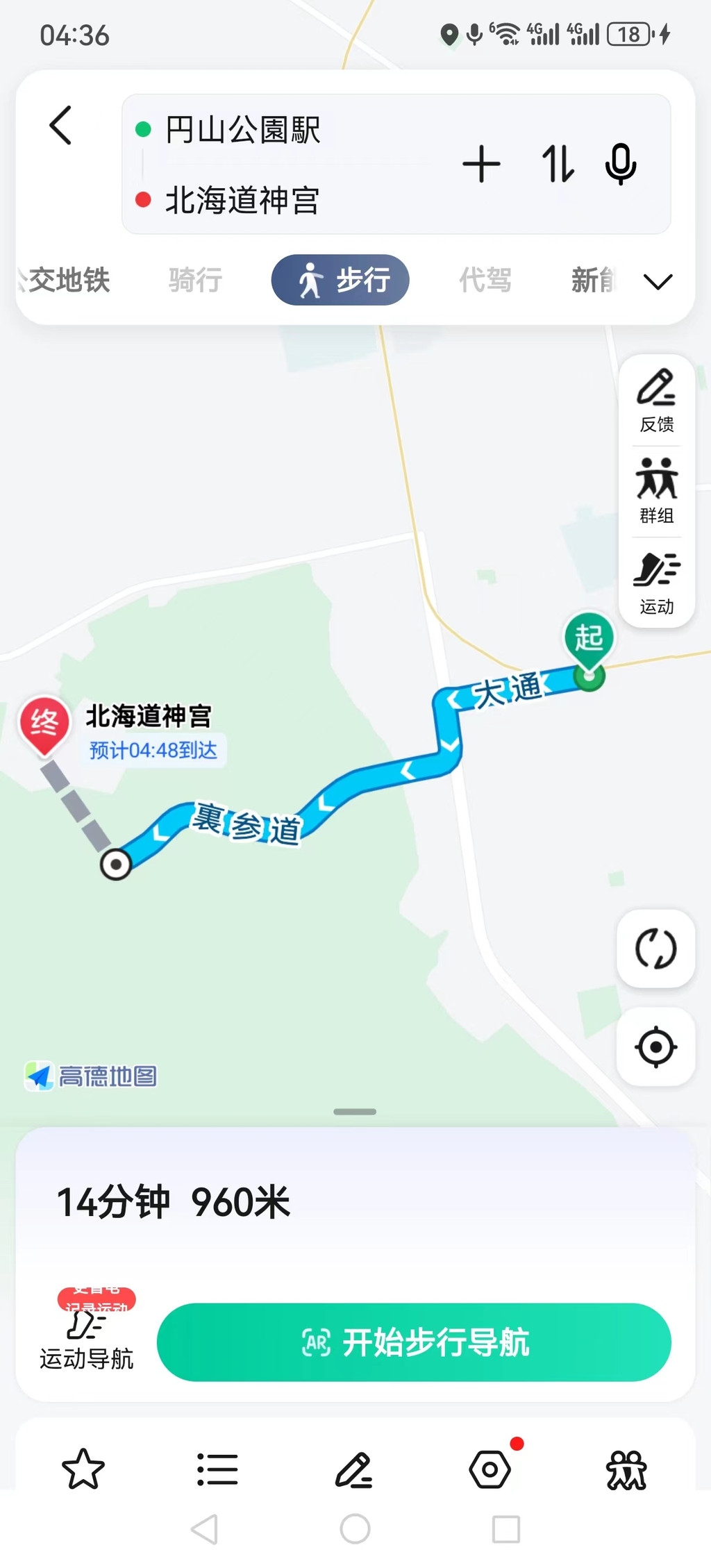Screen dimensions: 711x1568
Task: Go back using the top-left arrow
Action: pos(61,126)
